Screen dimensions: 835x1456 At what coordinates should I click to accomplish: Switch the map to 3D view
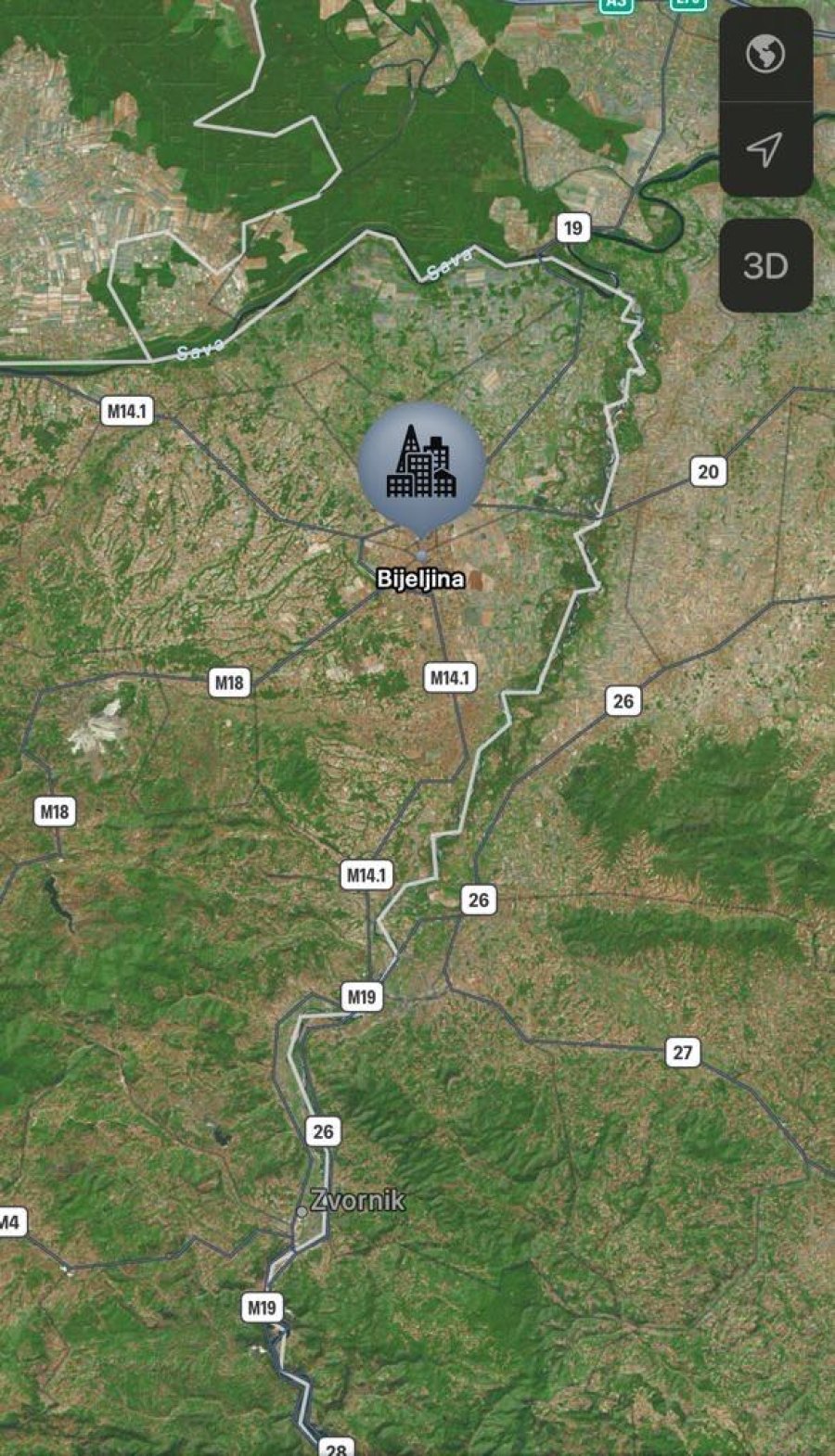click(x=765, y=266)
